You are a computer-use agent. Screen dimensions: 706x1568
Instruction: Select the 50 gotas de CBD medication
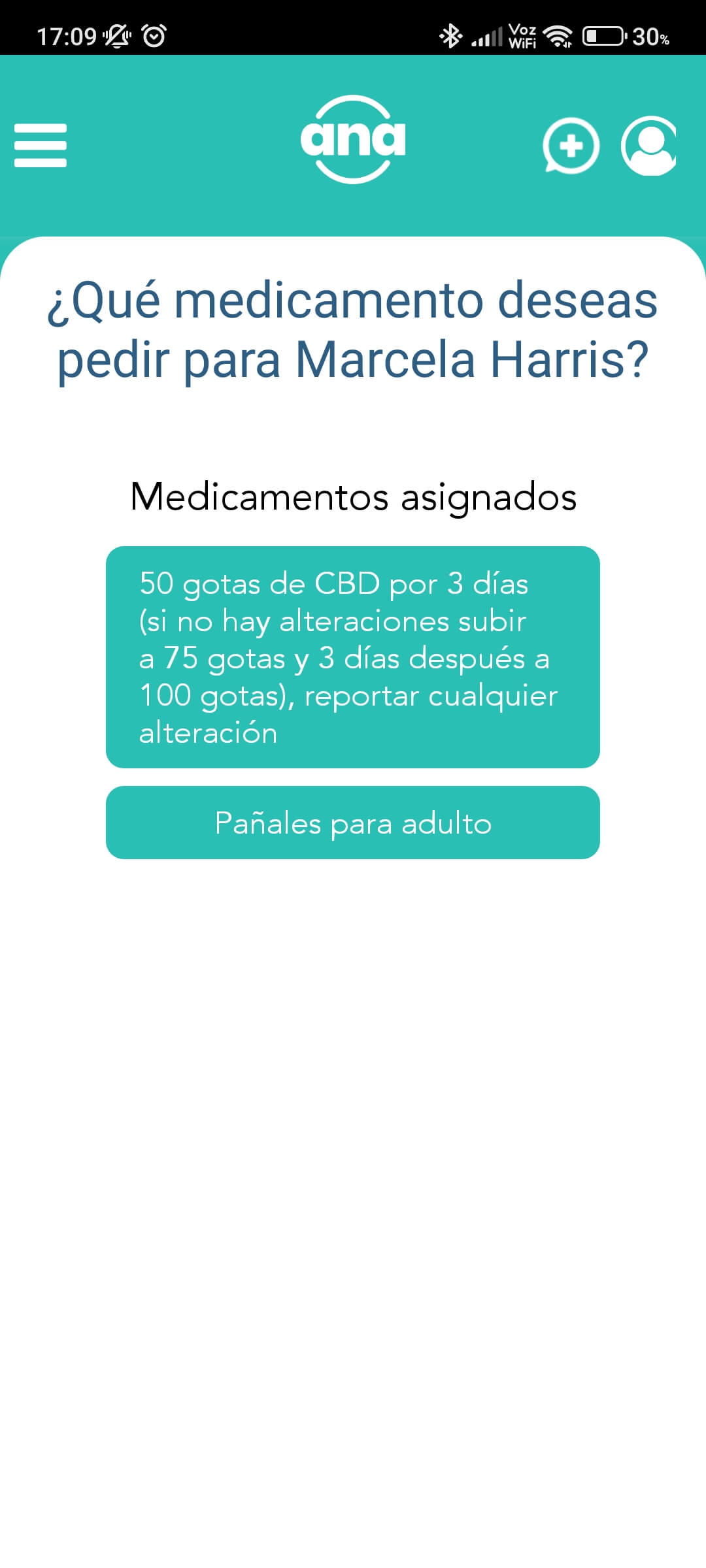[353, 657]
